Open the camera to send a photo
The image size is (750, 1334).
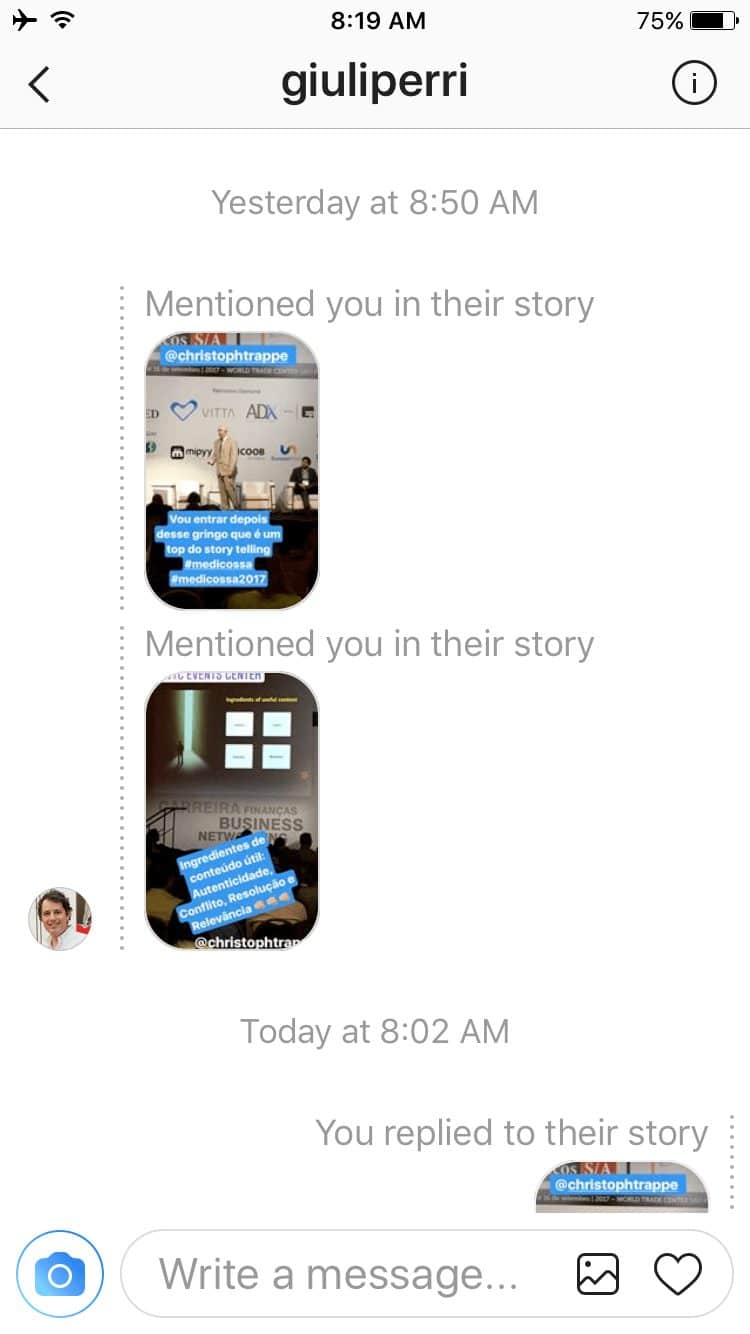point(60,1274)
